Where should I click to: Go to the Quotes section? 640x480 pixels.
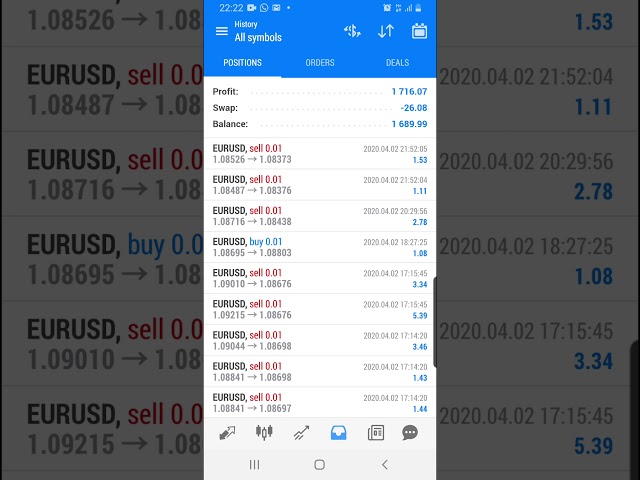228,433
